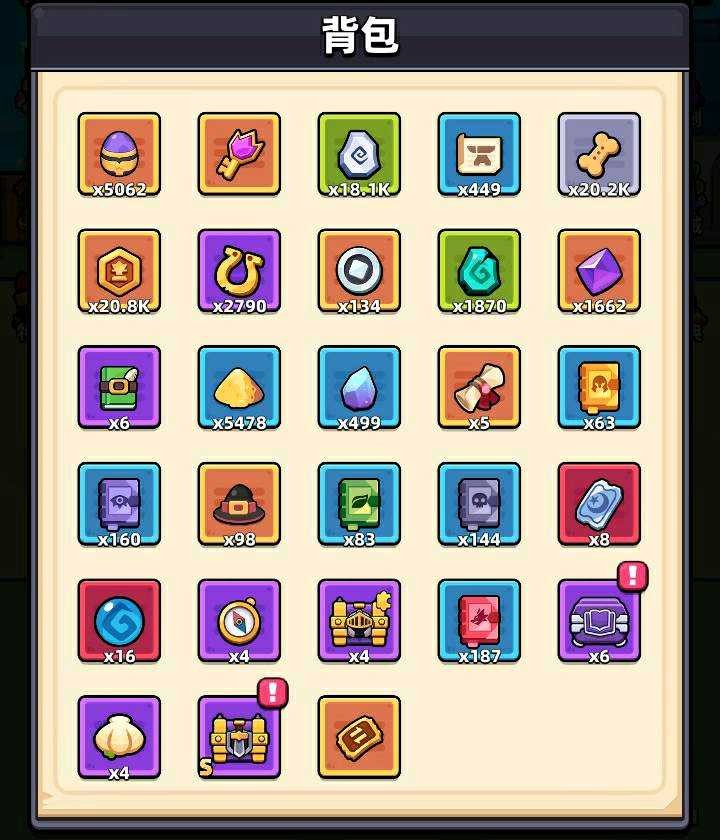Select the golden egg item x5062

(119, 154)
